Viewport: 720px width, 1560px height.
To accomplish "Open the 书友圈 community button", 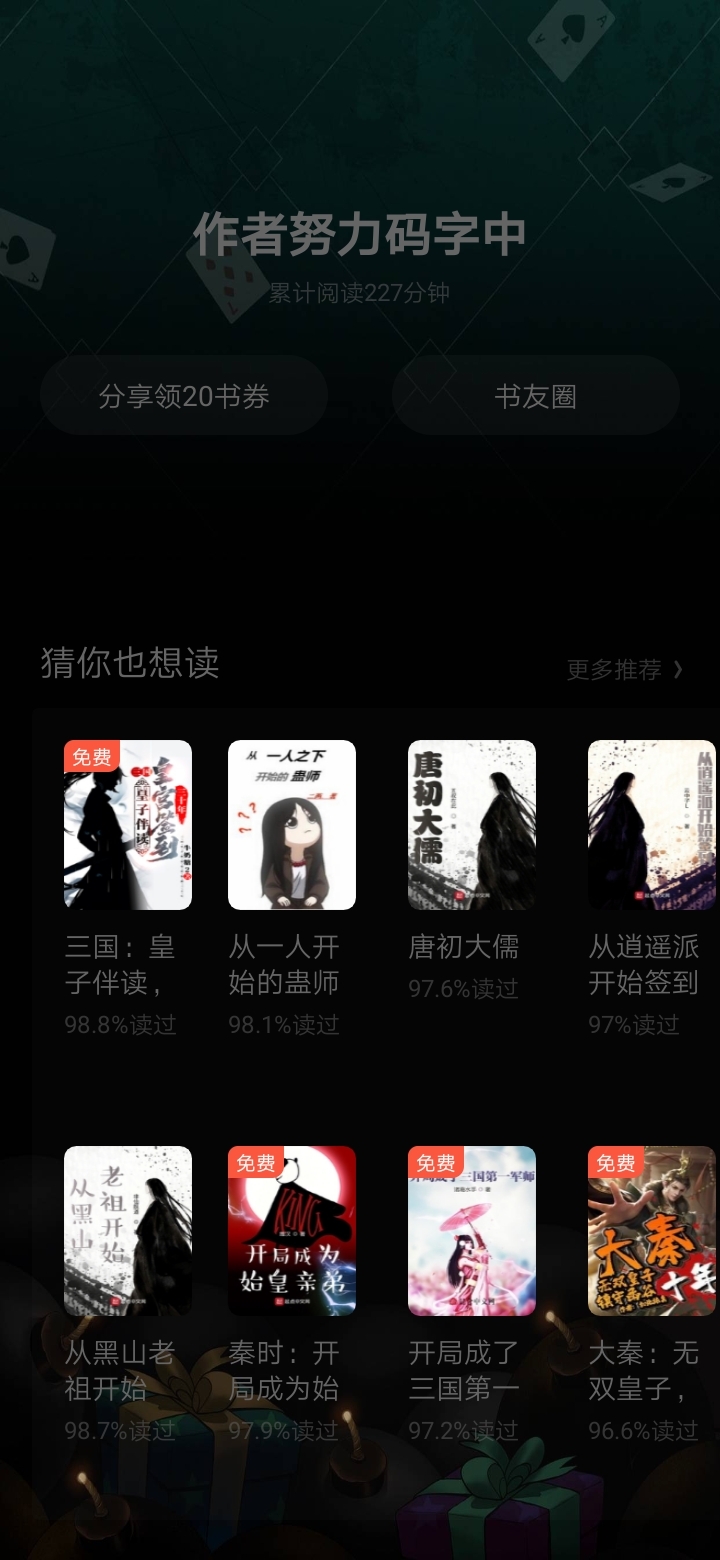I will pos(536,396).
